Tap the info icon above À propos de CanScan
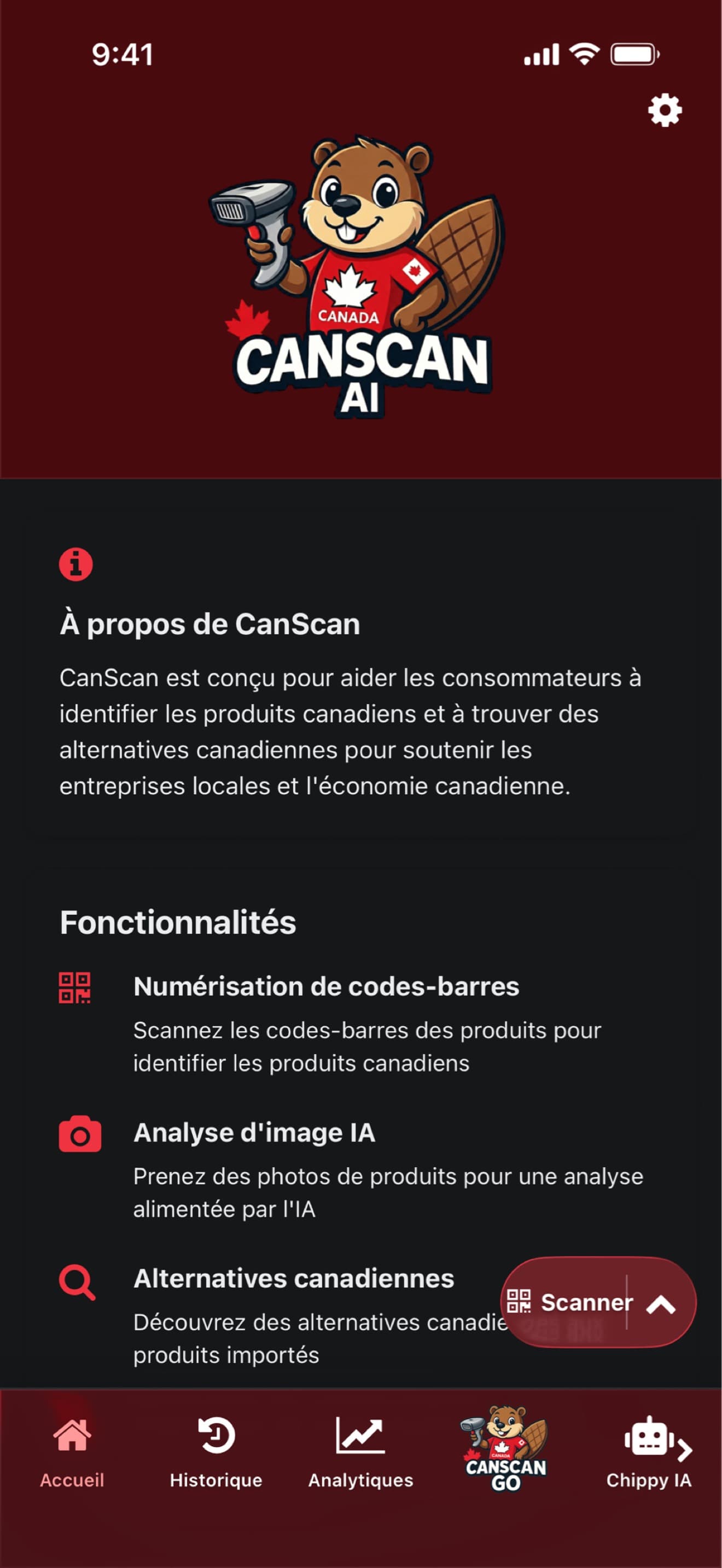 75,564
